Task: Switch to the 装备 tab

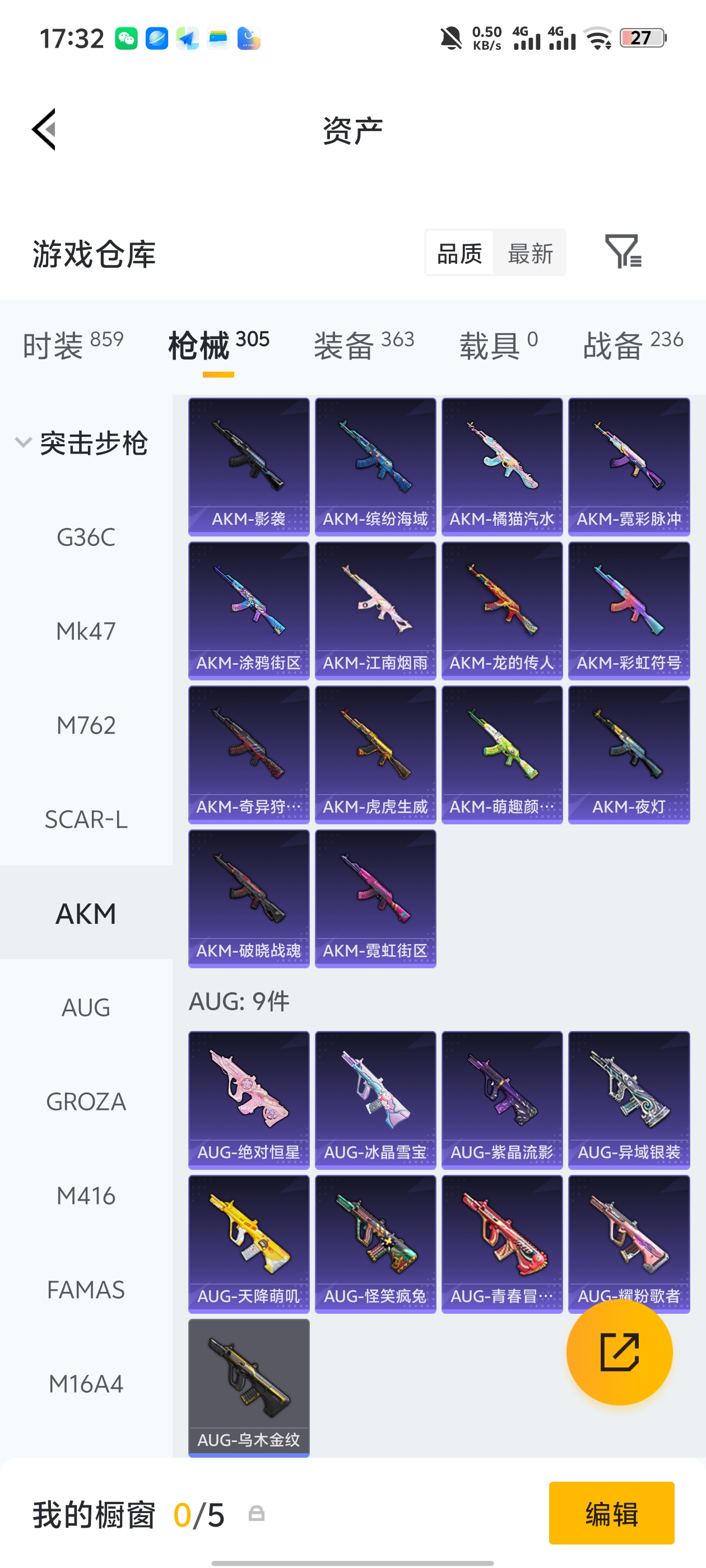Action: coord(364,344)
